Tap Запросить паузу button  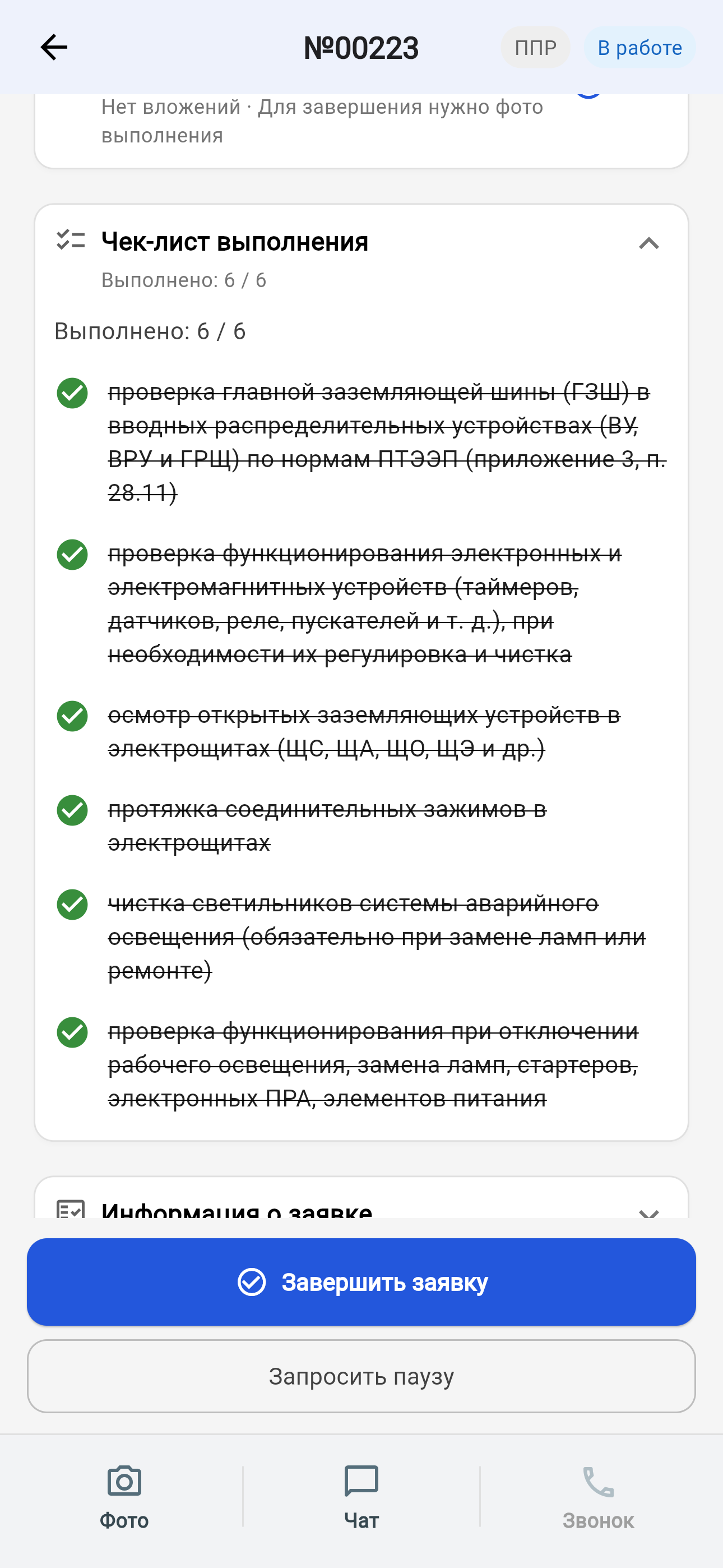(x=361, y=1376)
